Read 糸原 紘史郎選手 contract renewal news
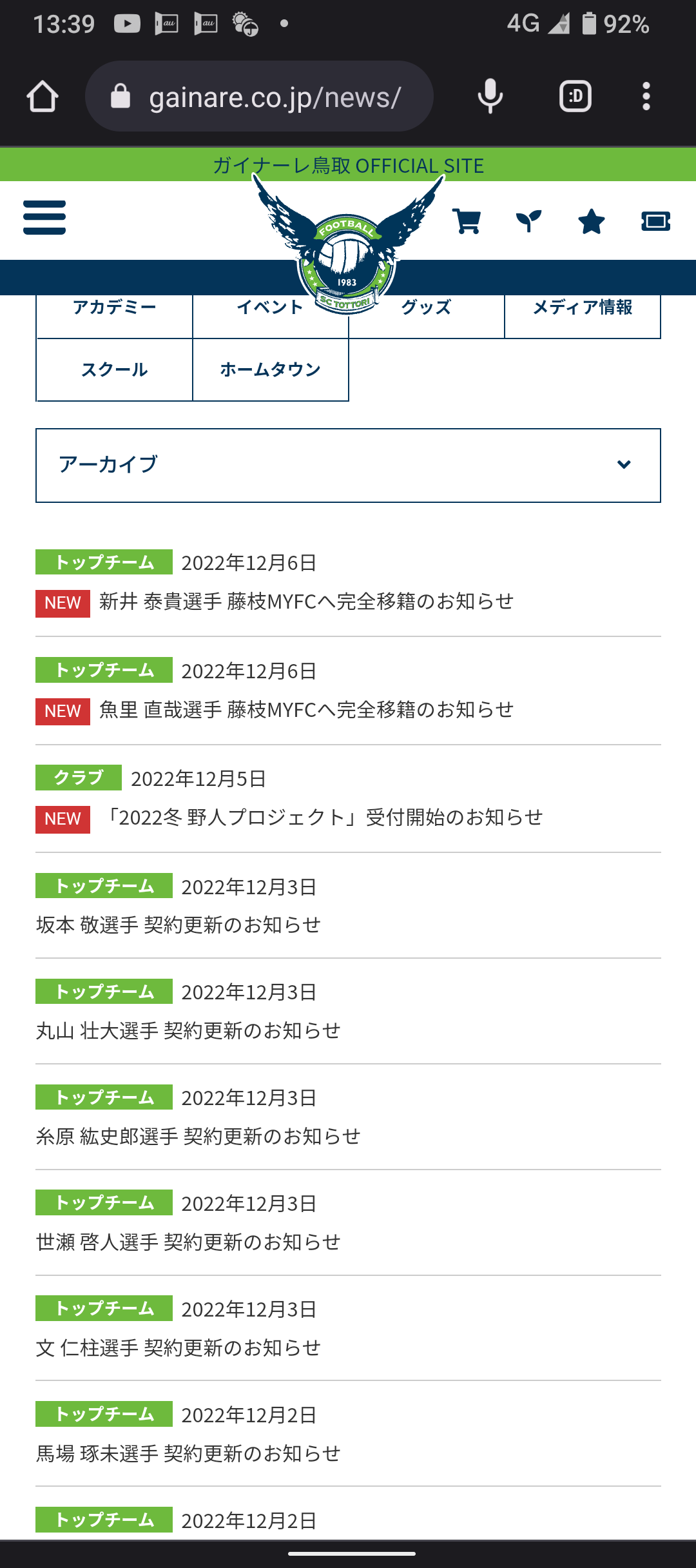The image size is (696, 1568). (x=198, y=1137)
